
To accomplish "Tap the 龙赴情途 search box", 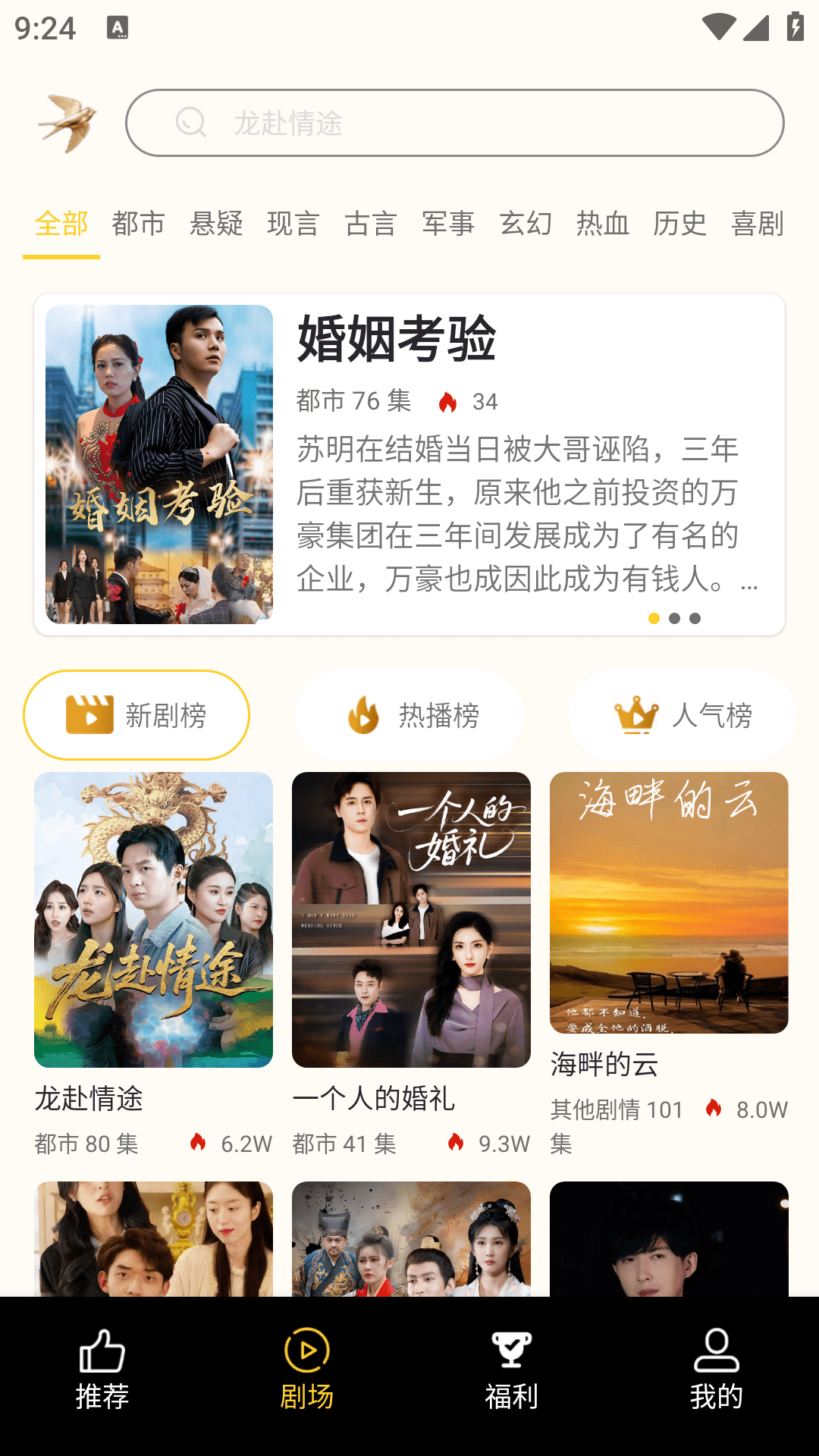I will pos(455,123).
